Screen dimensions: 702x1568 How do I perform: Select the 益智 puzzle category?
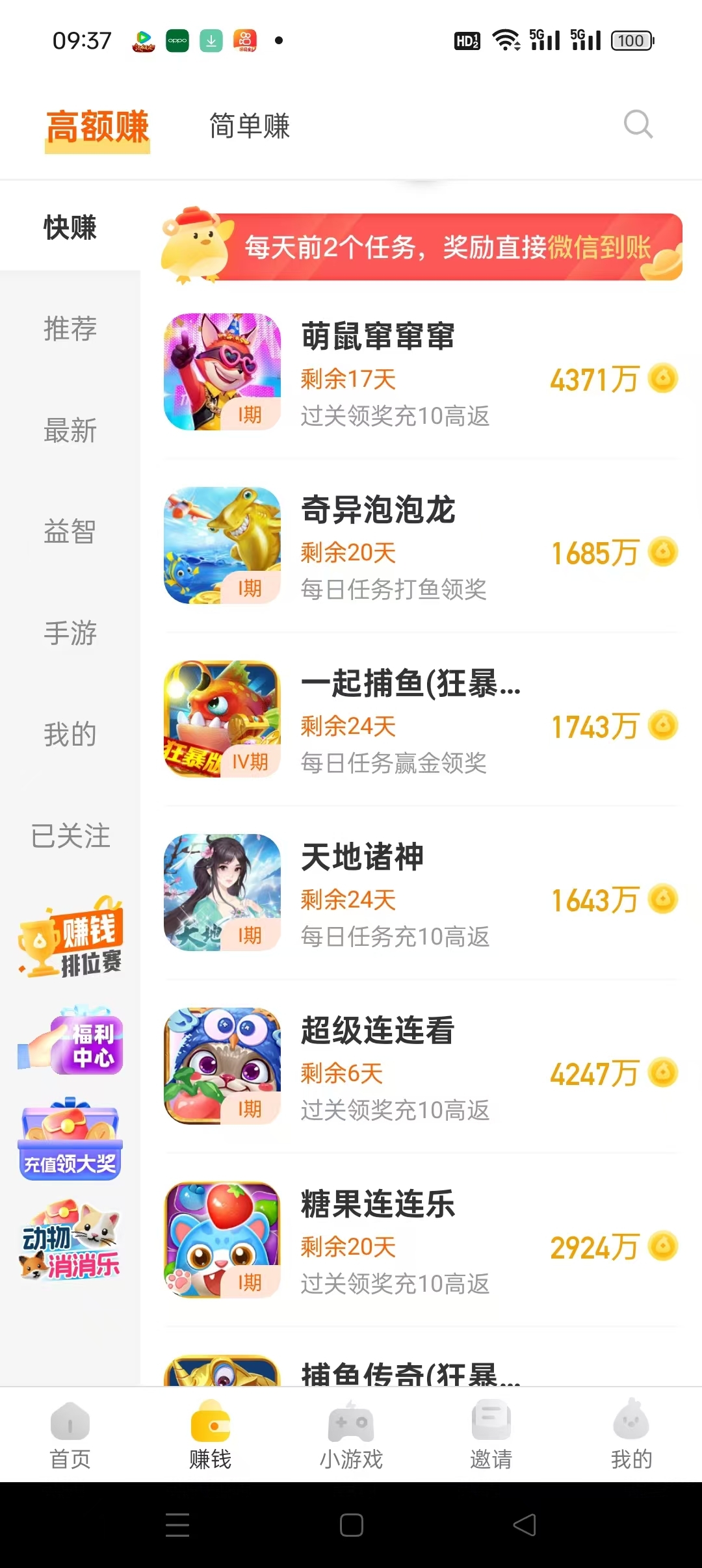[x=70, y=532]
